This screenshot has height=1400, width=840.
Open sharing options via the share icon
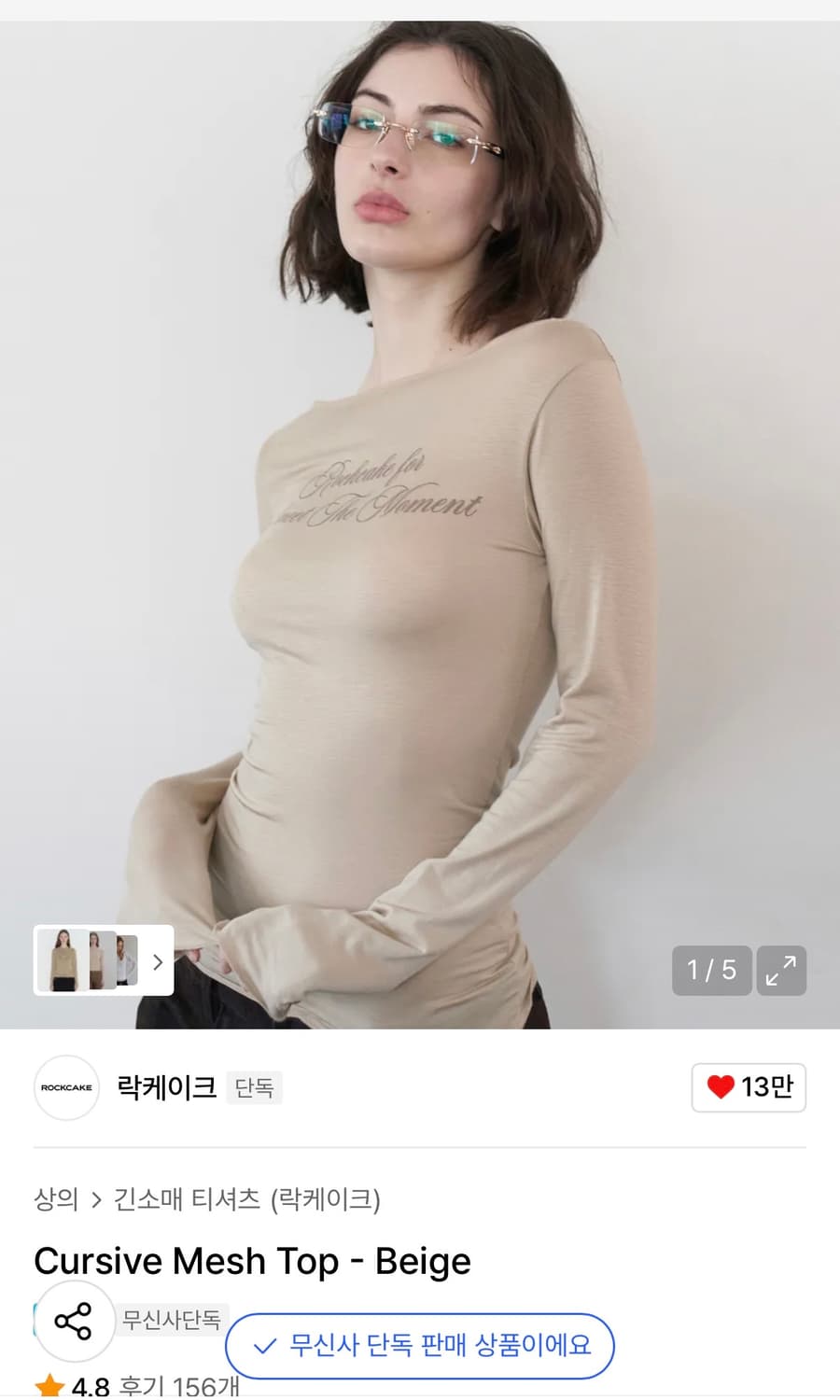pyautogui.click(x=74, y=1320)
